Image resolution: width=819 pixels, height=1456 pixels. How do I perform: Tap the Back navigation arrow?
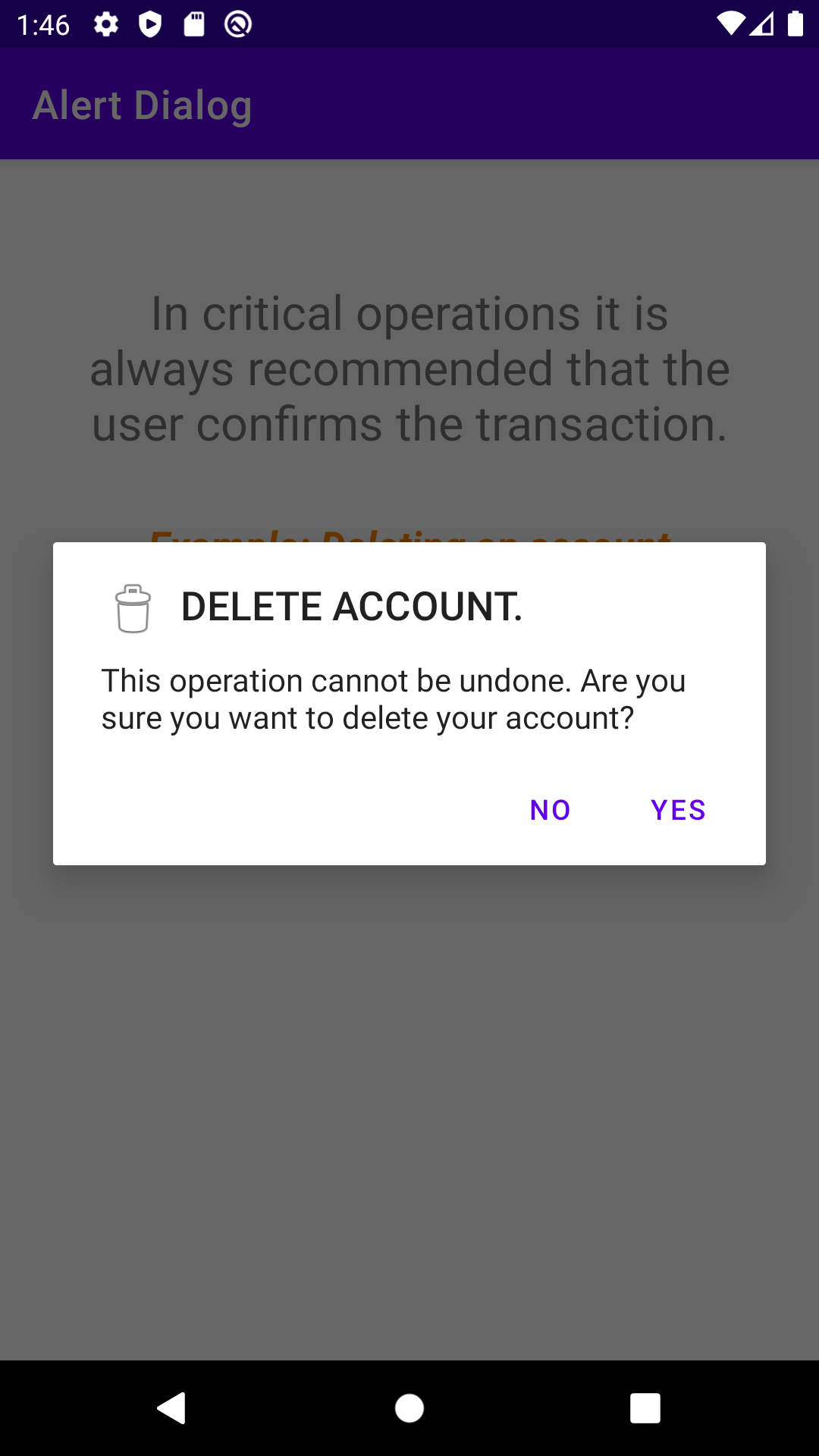tap(172, 1408)
